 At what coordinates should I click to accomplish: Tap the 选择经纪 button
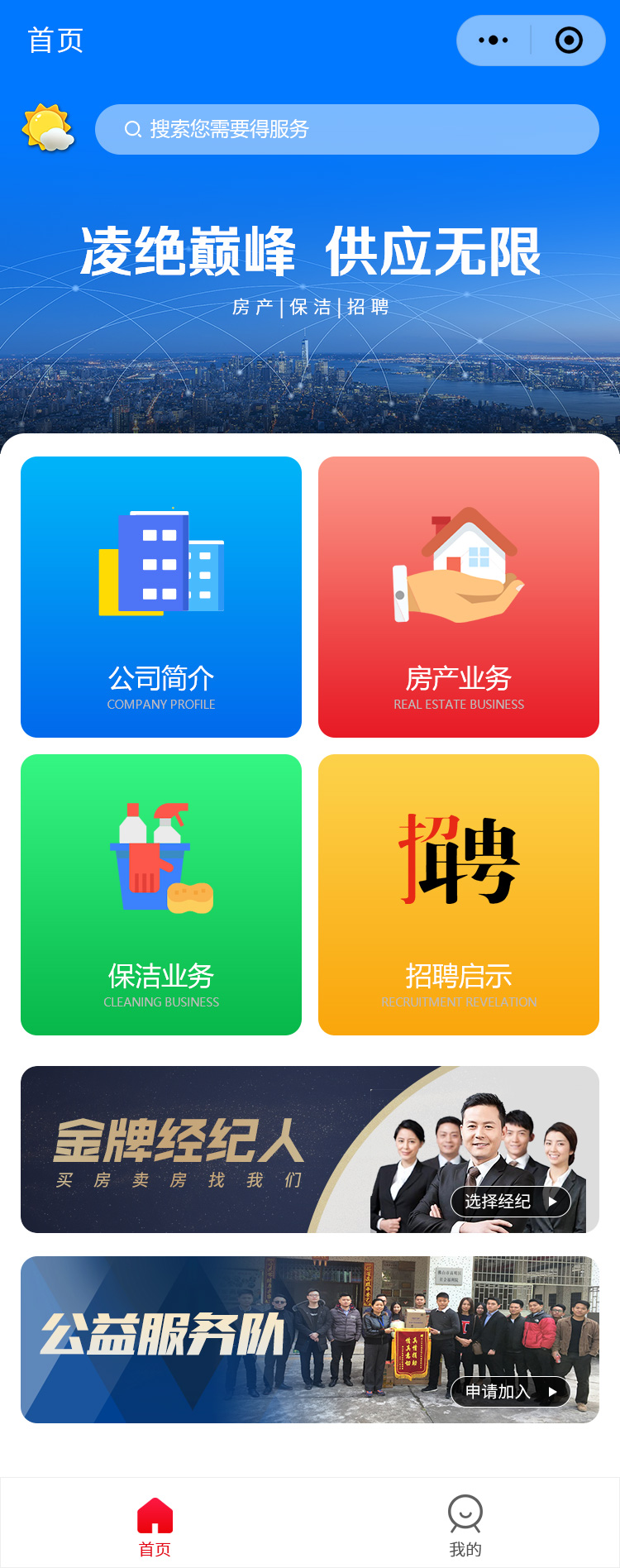click(510, 1202)
